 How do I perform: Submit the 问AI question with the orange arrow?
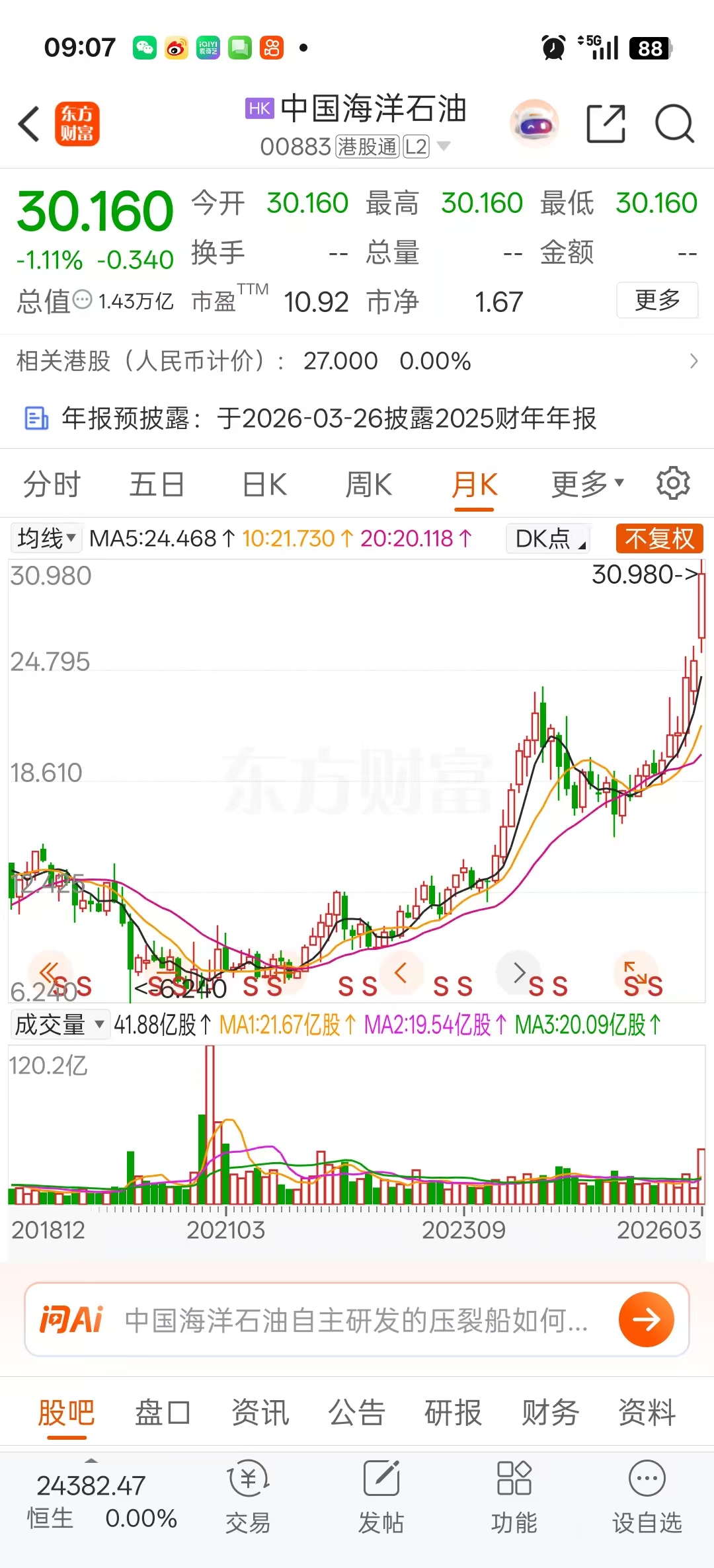[646, 1319]
